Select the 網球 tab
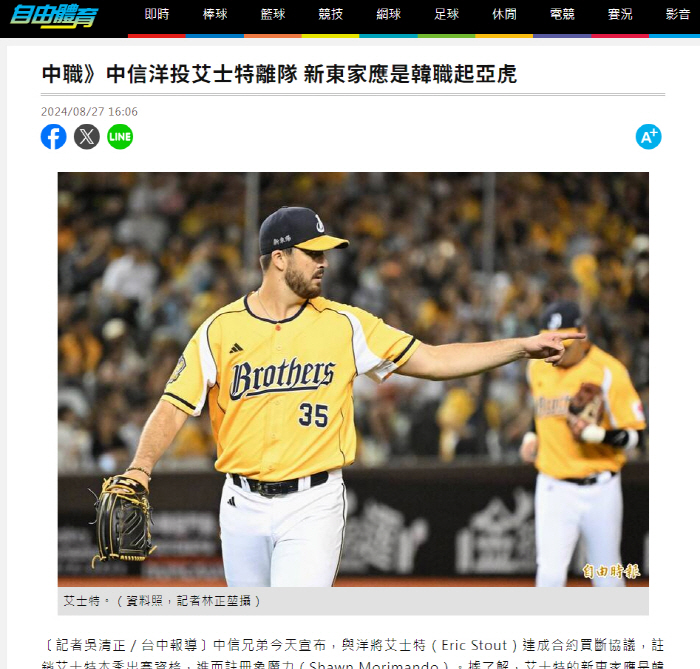The image size is (700, 669). [x=389, y=15]
